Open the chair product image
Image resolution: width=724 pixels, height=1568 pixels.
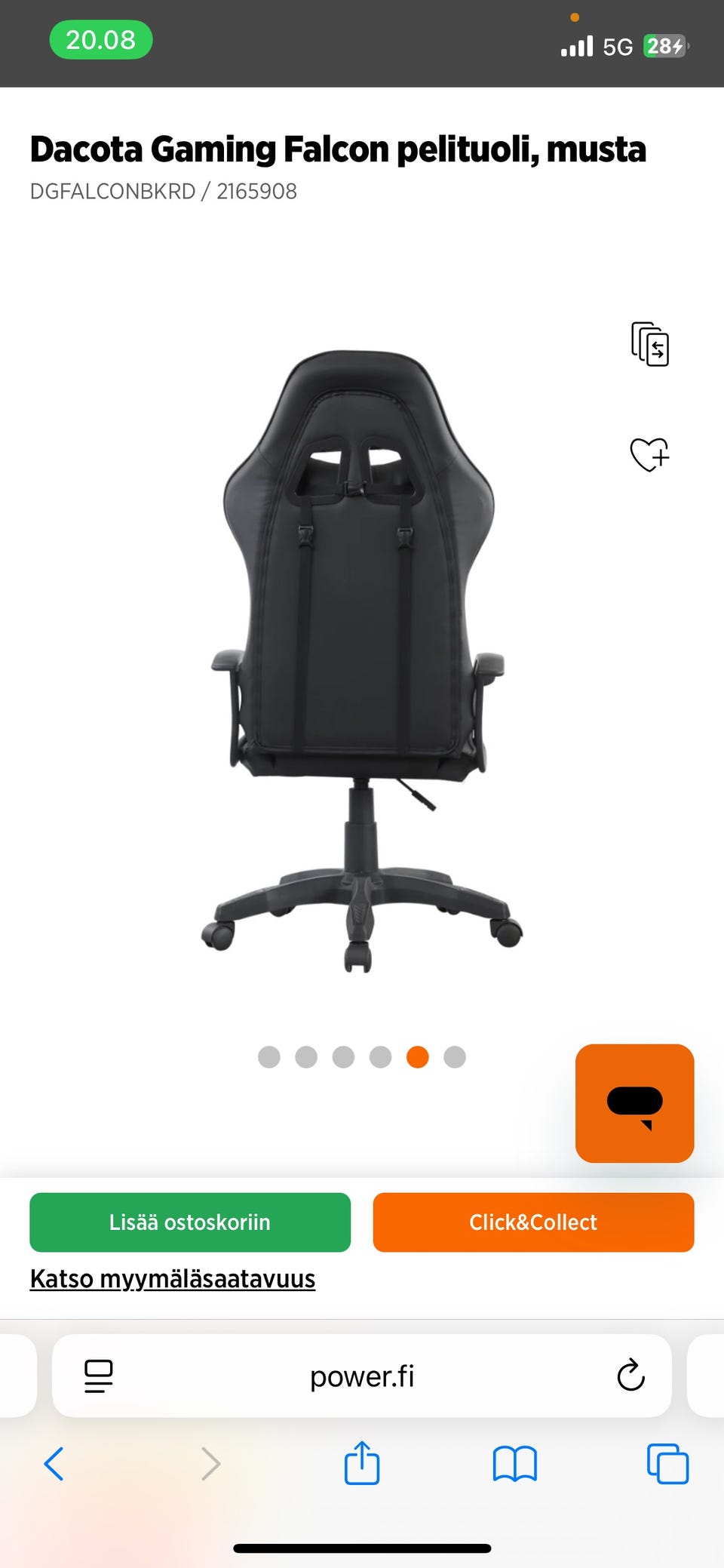[x=360, y=660]
